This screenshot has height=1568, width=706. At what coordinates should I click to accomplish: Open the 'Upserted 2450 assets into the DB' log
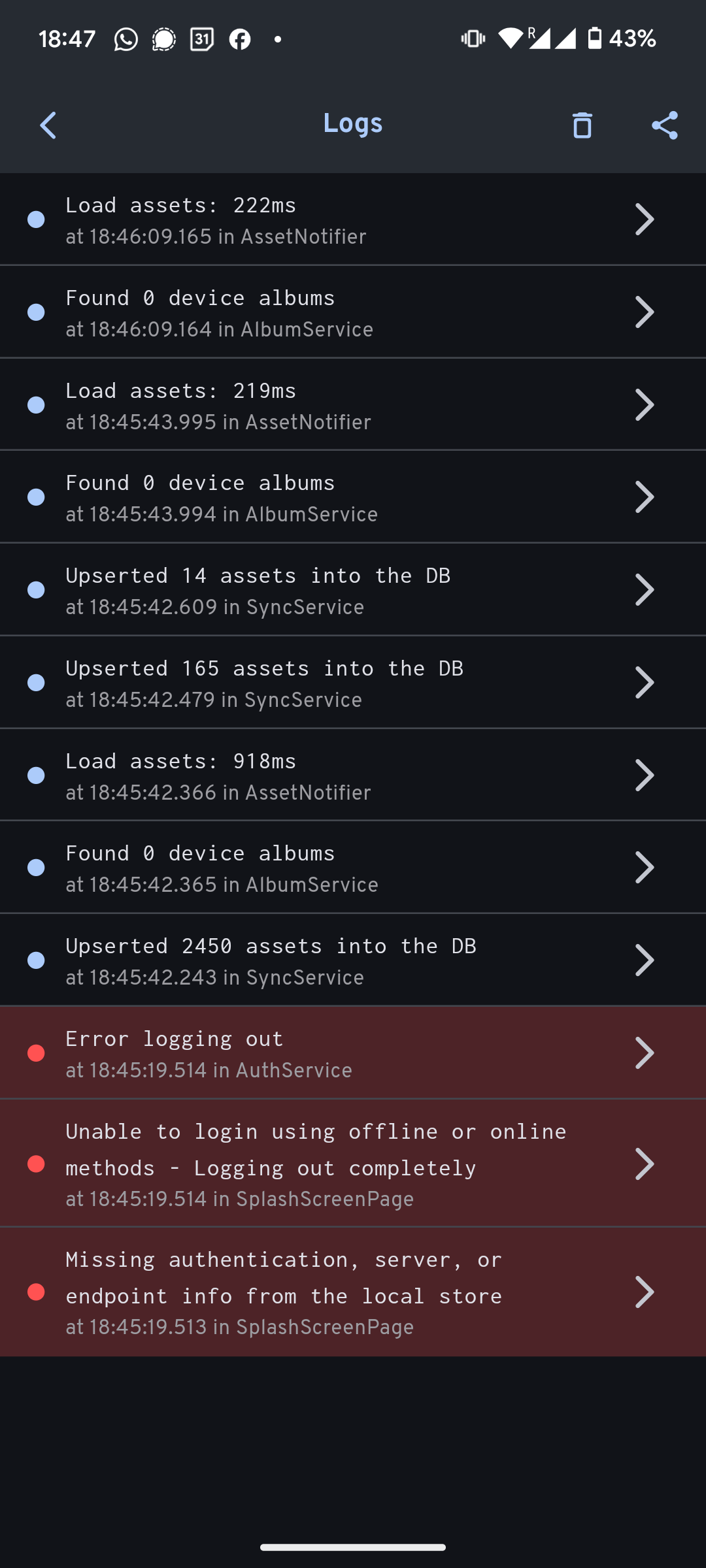pos(353,960)
